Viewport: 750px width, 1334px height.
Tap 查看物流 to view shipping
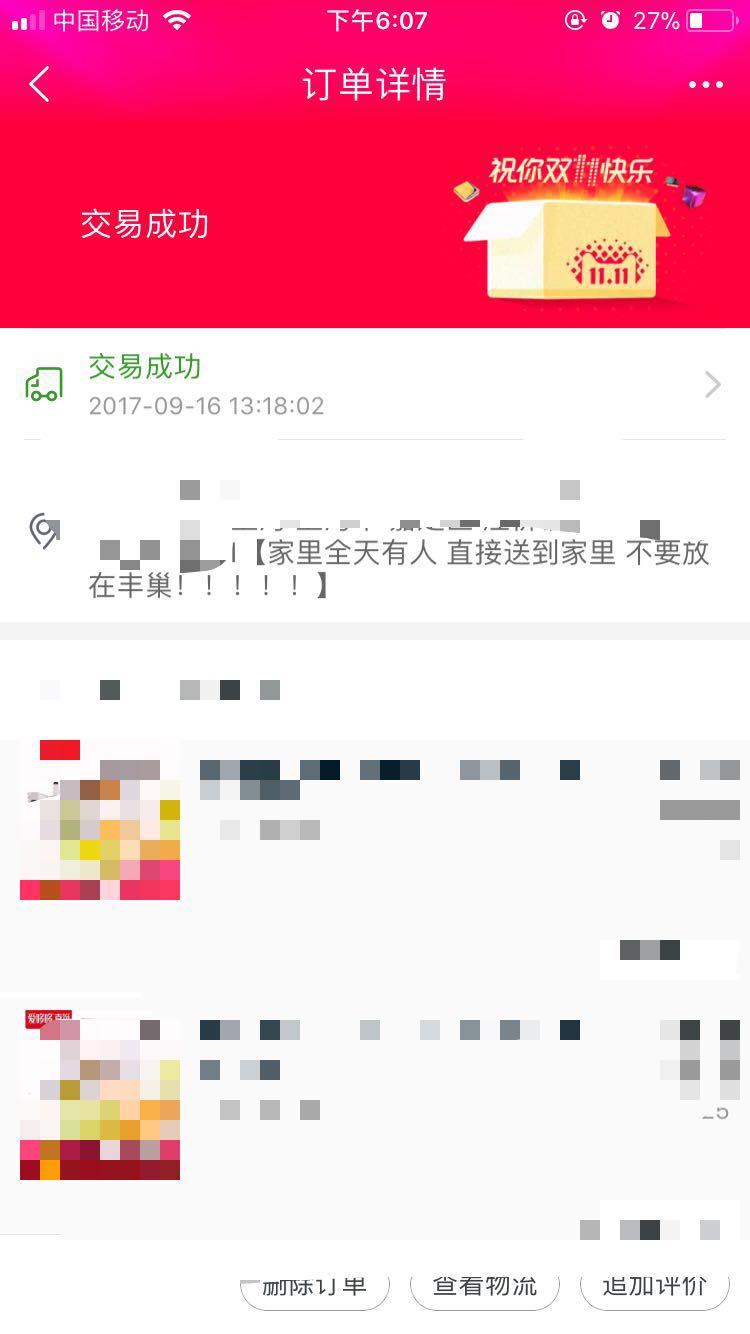click(485, 1286)
